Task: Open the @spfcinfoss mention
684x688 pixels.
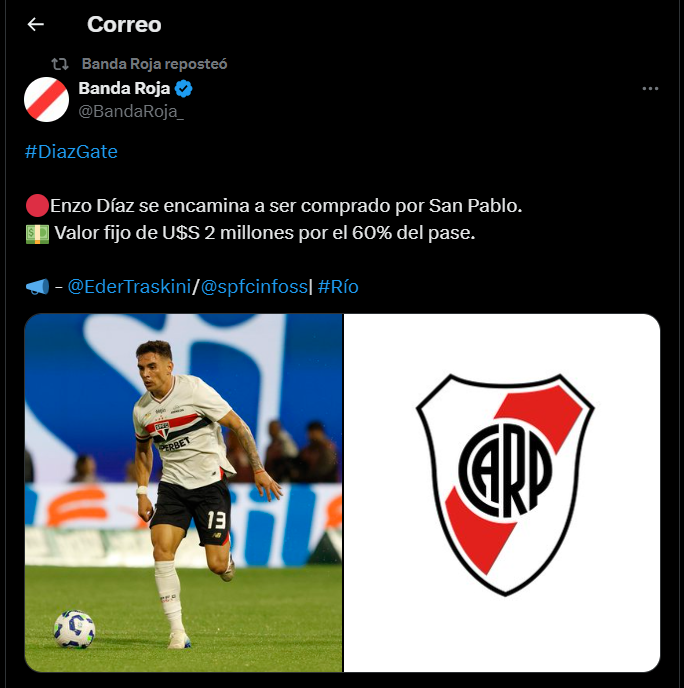Action: pos(255,287)
